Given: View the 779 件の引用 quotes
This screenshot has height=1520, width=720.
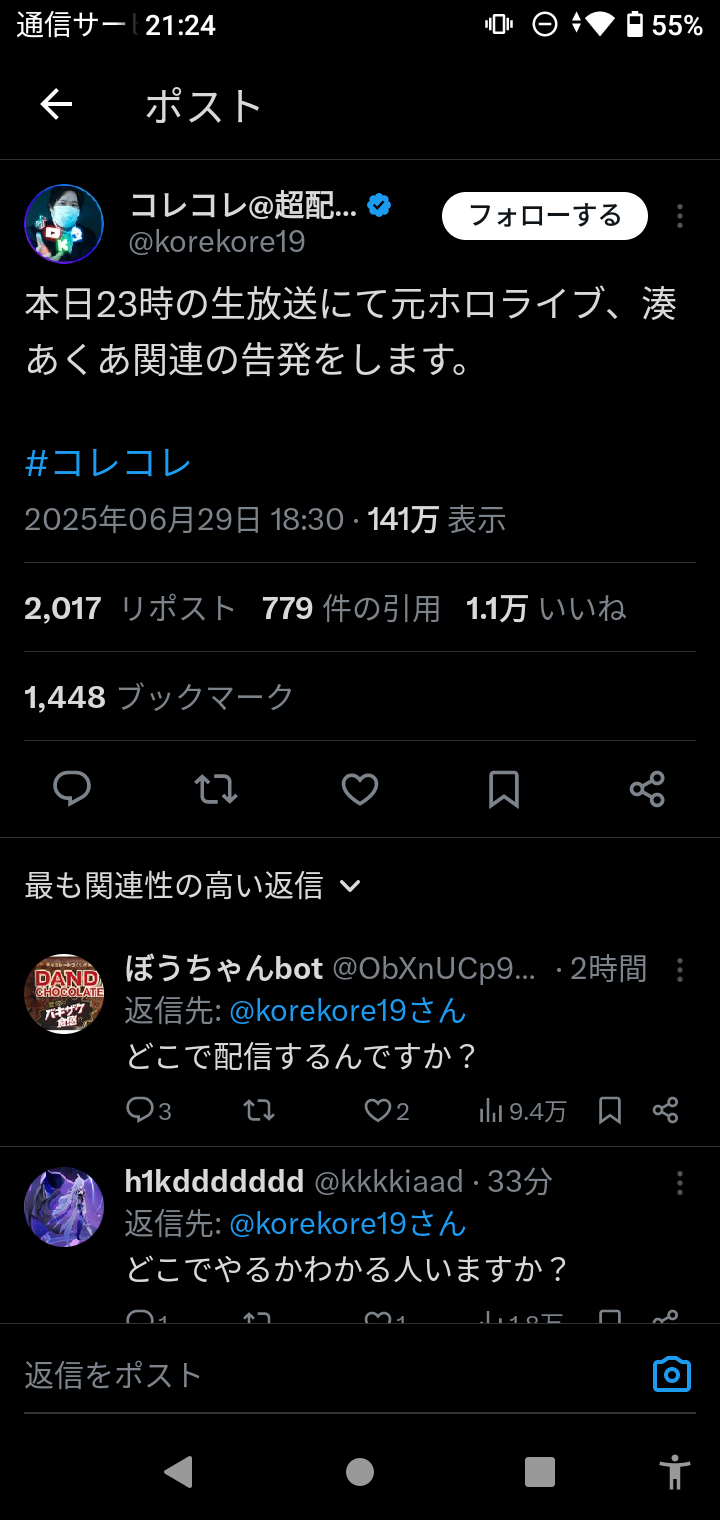Looking at the screenshot, I should [351, 608].
